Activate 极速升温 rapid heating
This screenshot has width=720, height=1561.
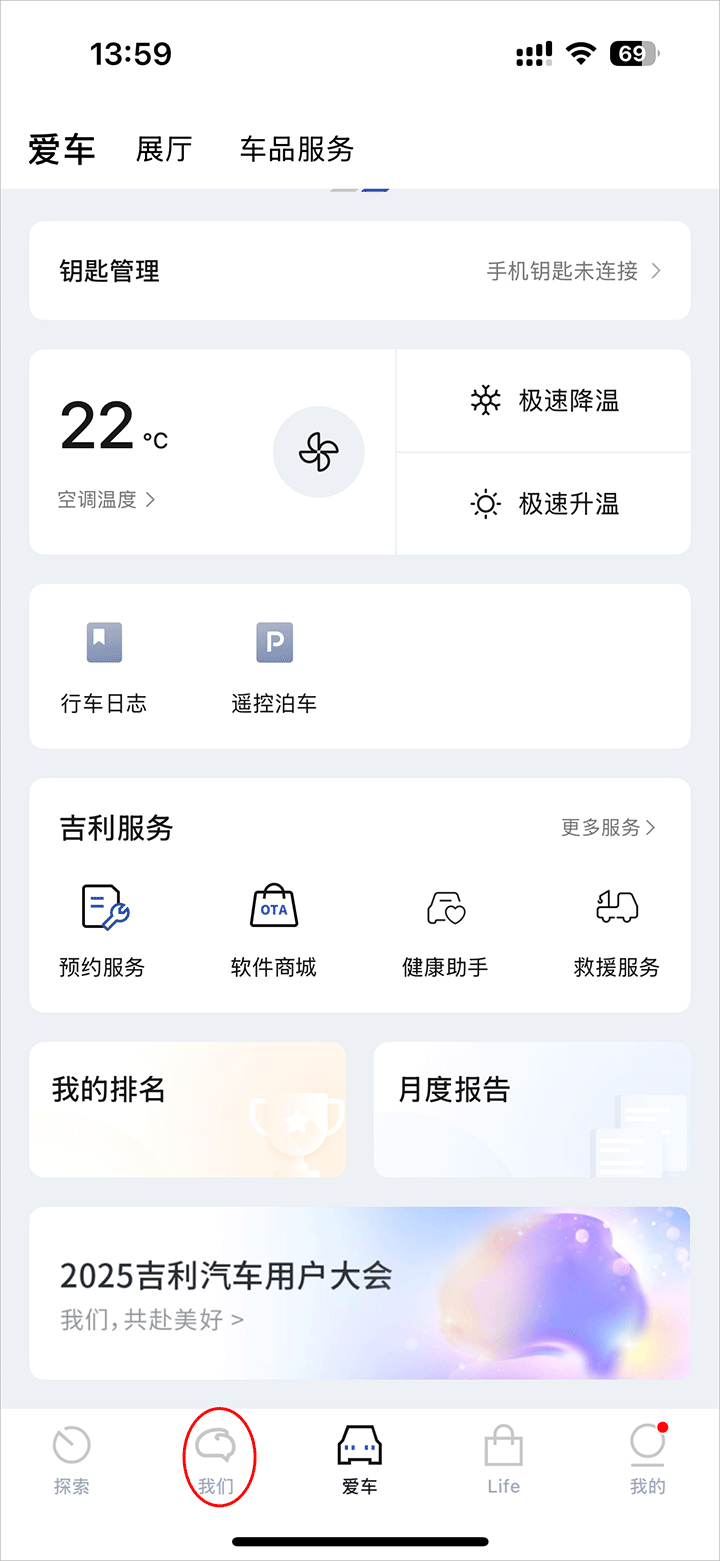pos(544,504)
